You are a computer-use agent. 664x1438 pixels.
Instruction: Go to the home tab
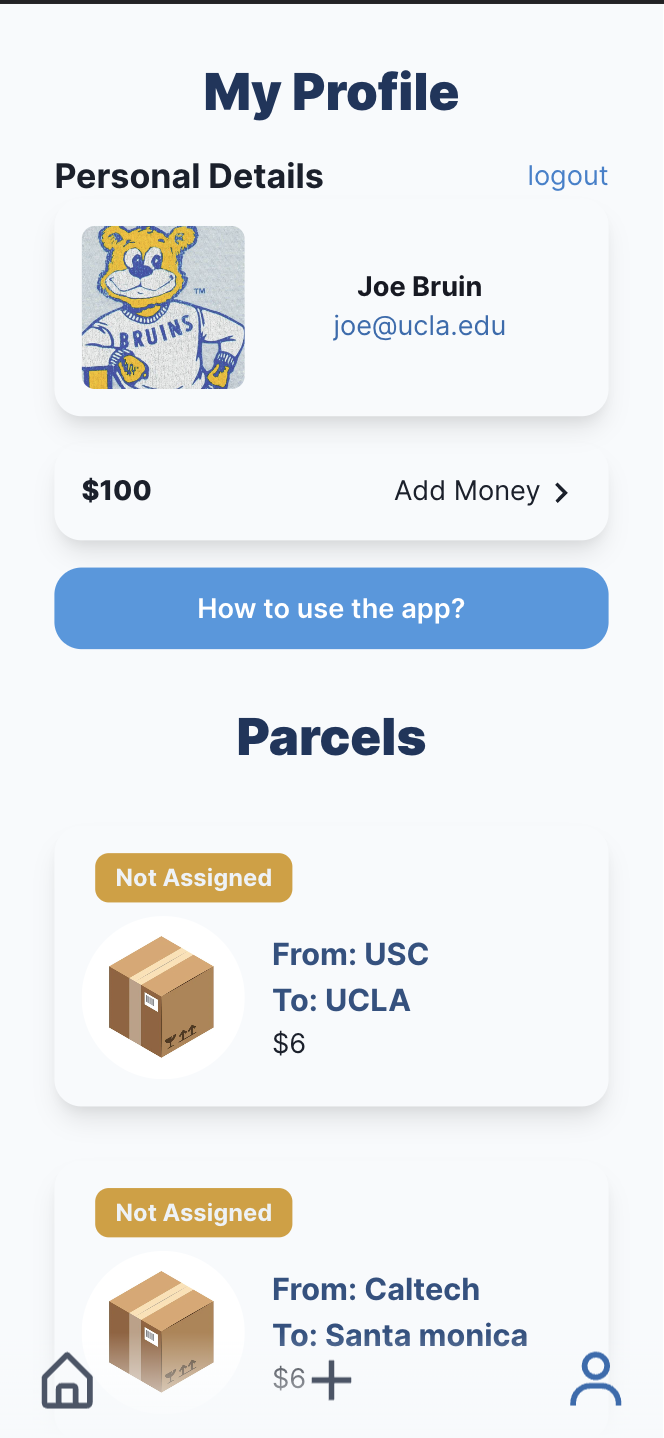pos(67,1381)
